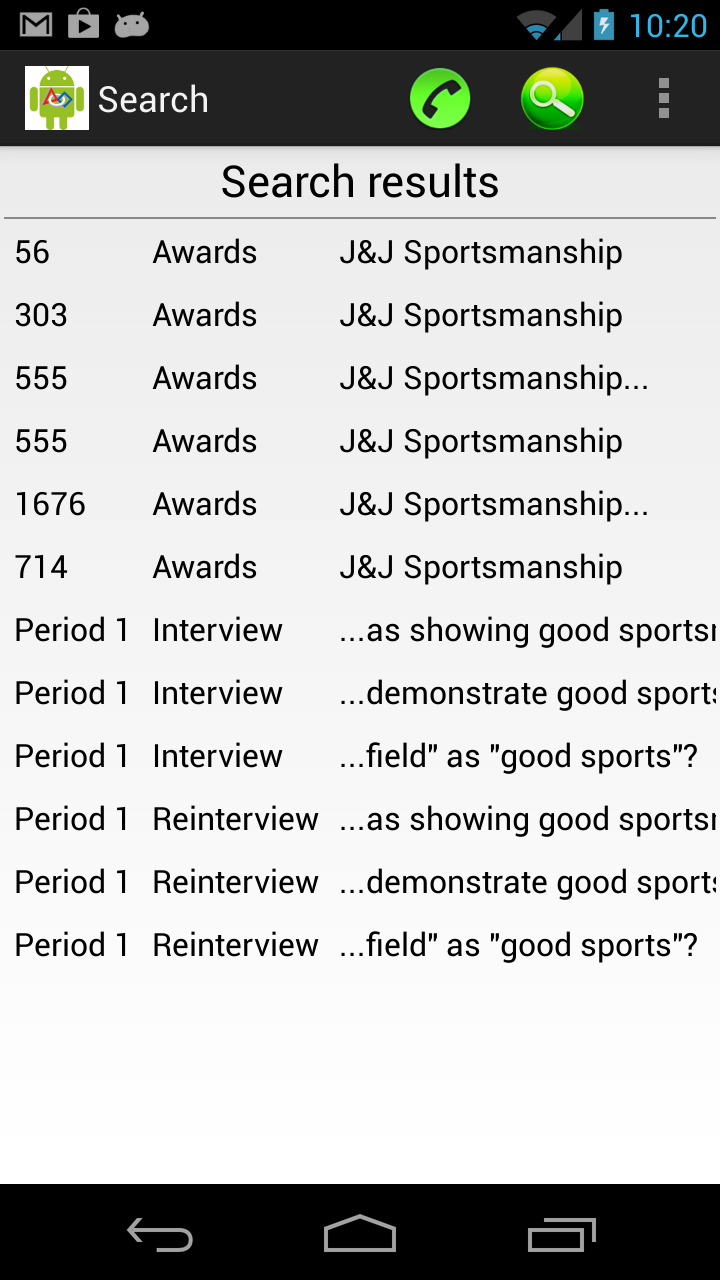The image size is (720, 1280).
Task: Open Interview result "...field" as "good sports"?
Action: click(x=360, y=756)
